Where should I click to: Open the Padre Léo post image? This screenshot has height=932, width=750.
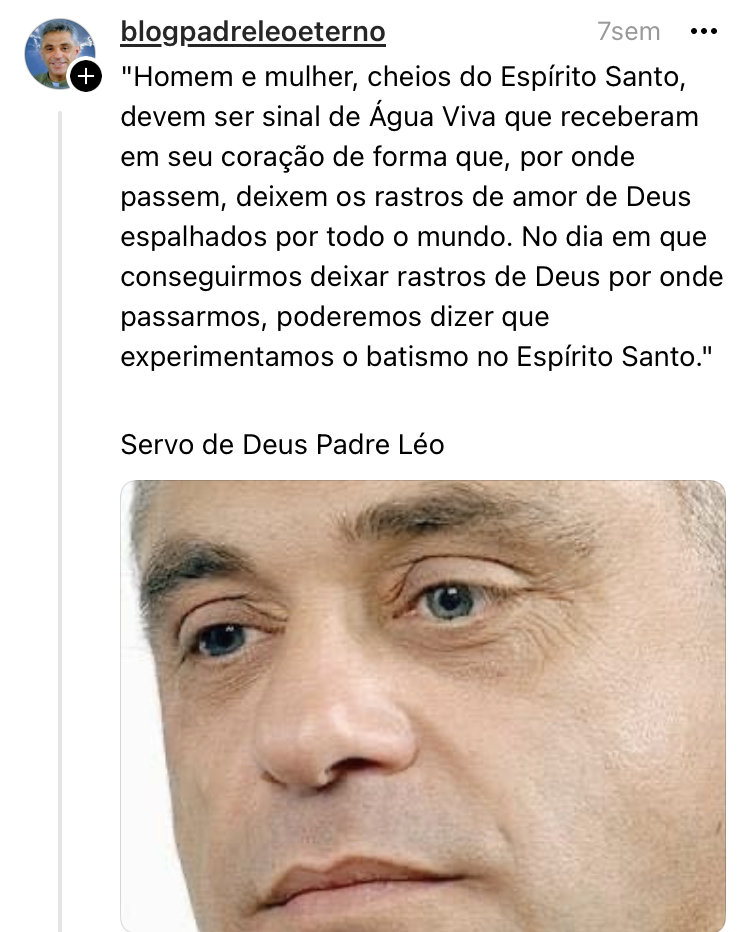coord(423,705)
